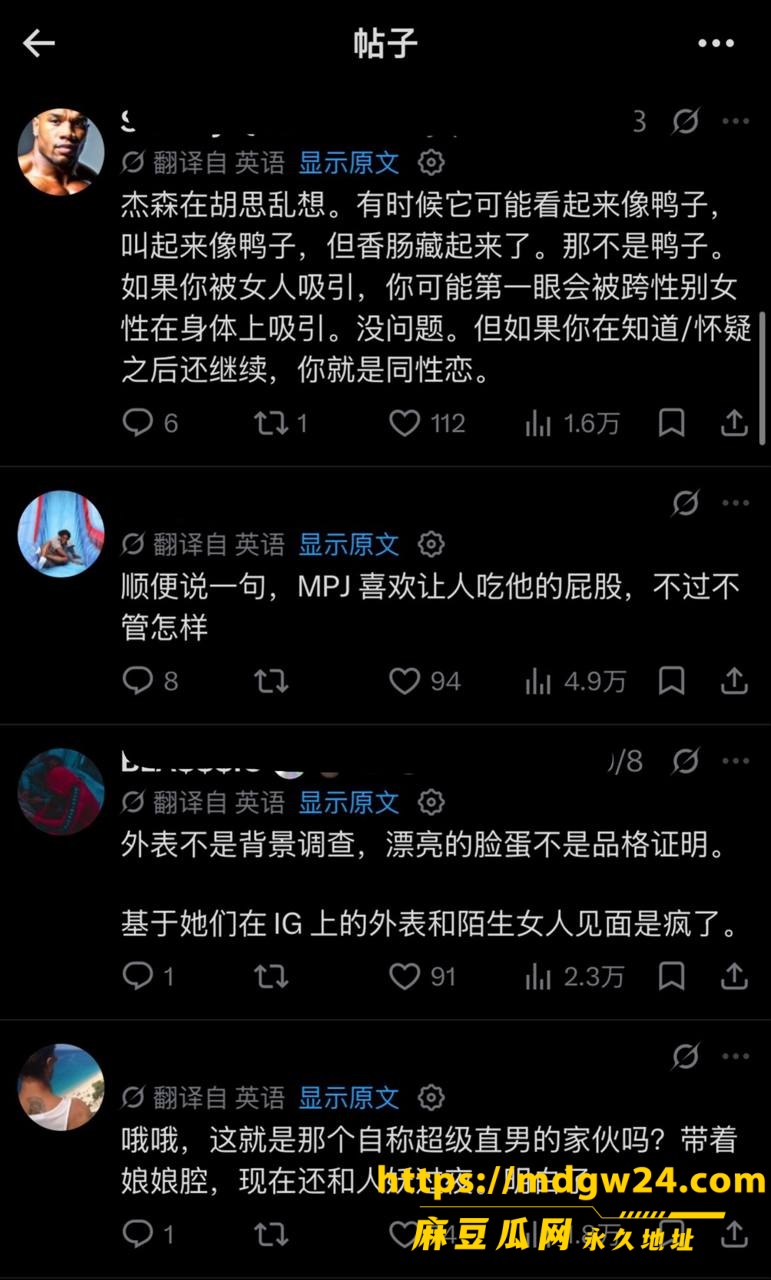This screenshot has width=771, height=1280.
Task: Like the reply with 91 likes
Action: tap(423, 976)
